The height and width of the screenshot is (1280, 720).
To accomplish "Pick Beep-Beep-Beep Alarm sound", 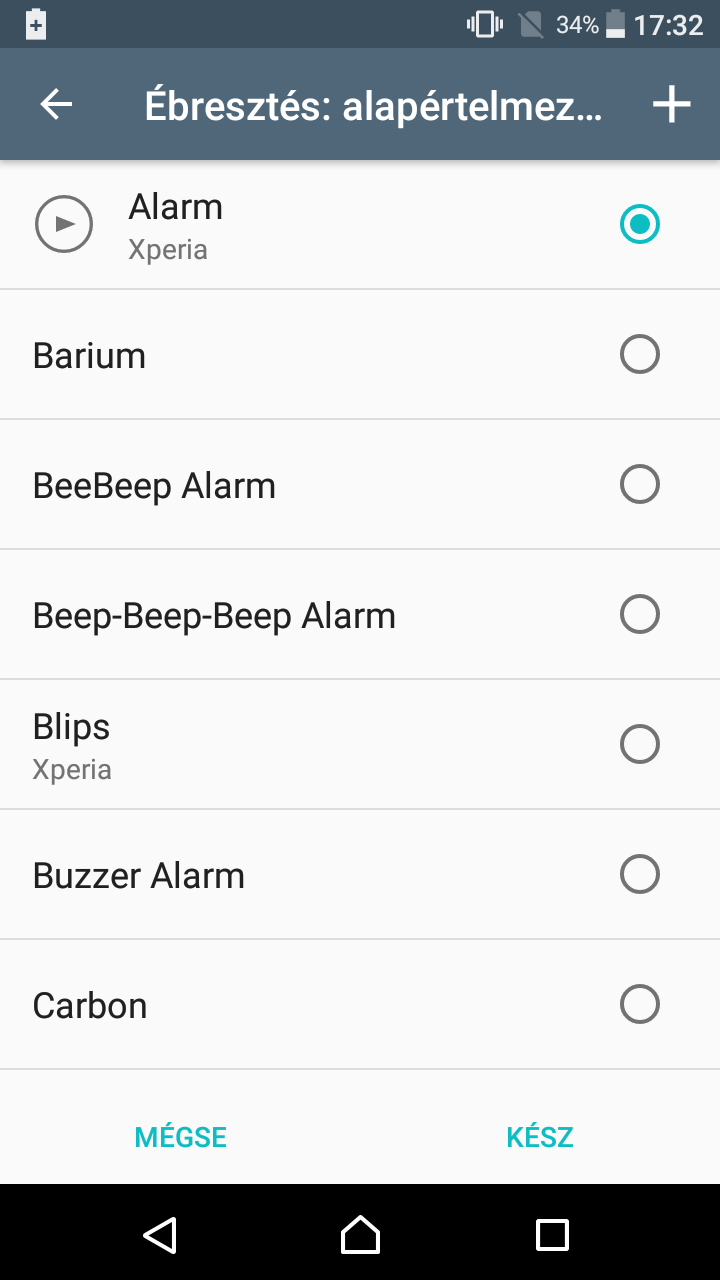I will [x=360, y=615].
